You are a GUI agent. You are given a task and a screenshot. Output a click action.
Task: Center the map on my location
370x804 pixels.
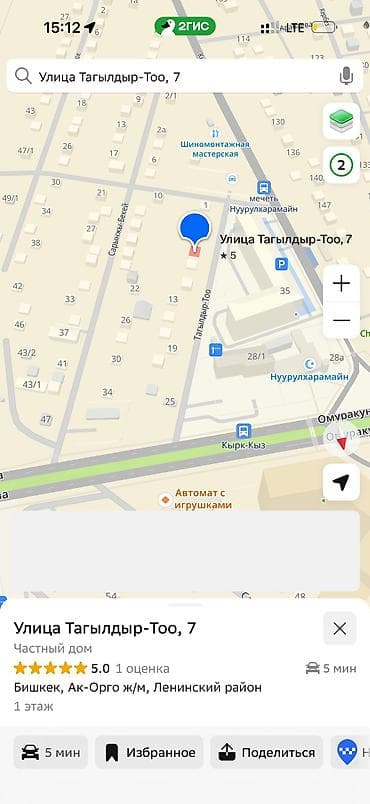(x=341, y=482)
